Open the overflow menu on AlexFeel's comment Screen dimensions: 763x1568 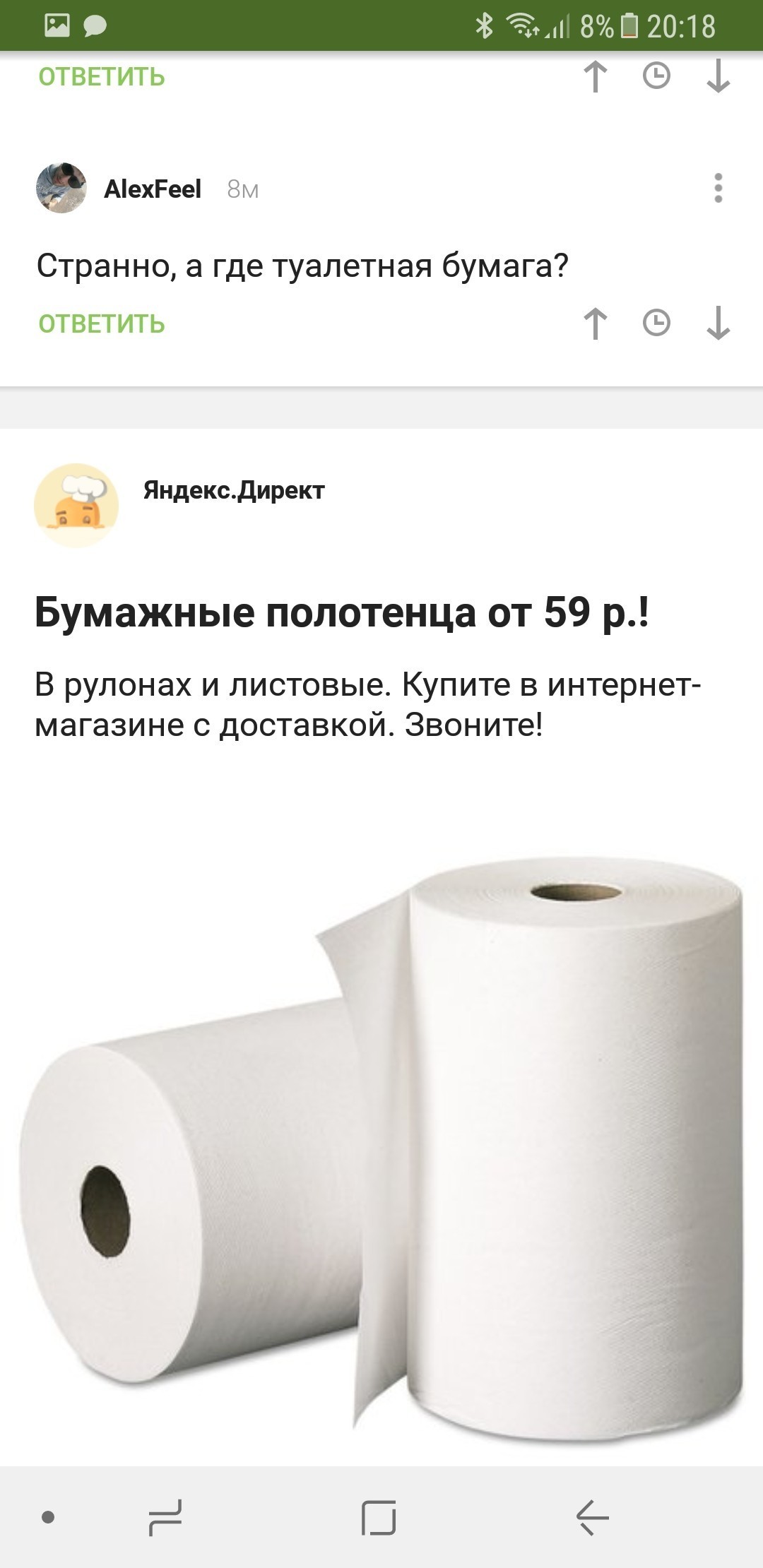tap(718, 189)
